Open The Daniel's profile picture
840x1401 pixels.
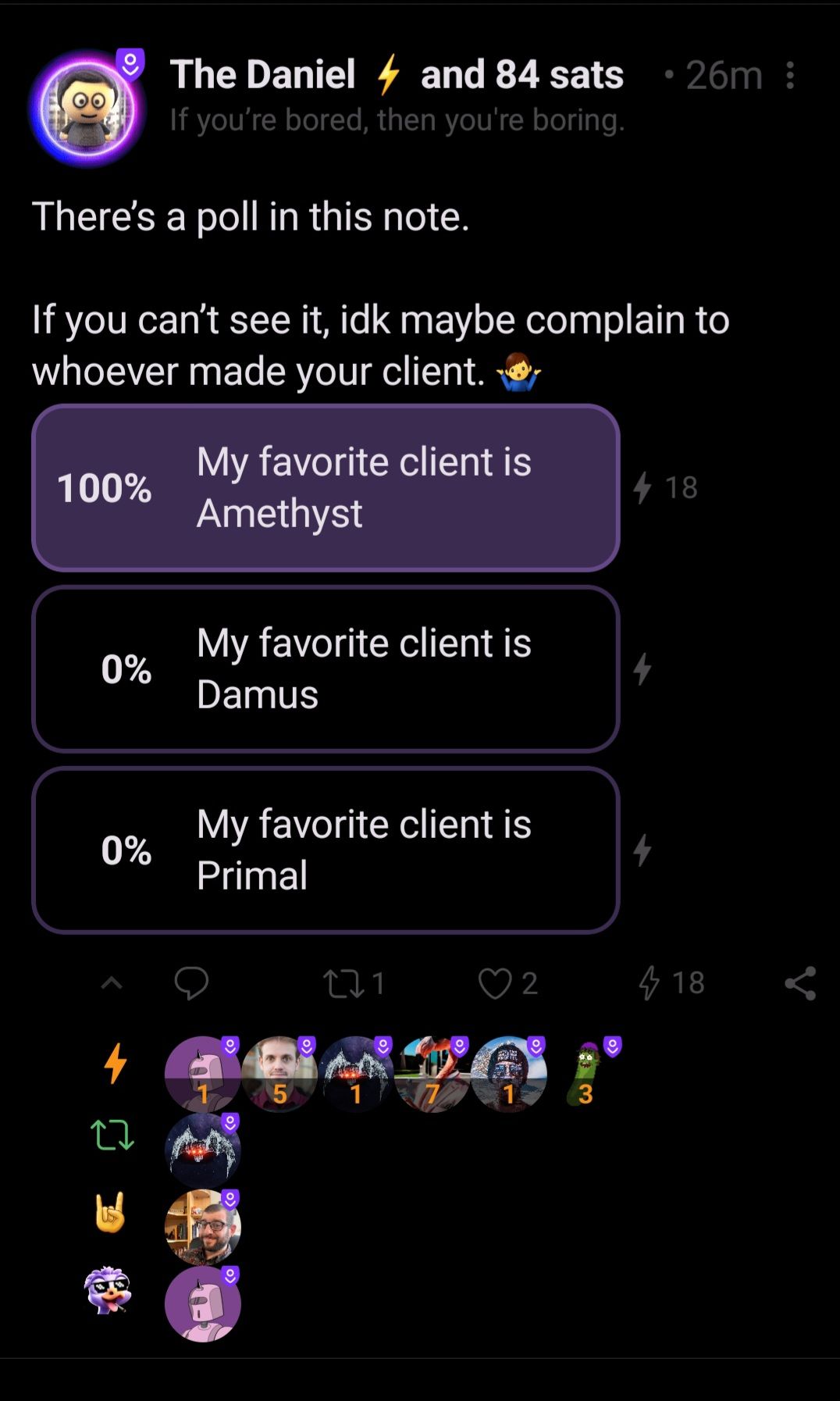[87, 109]
